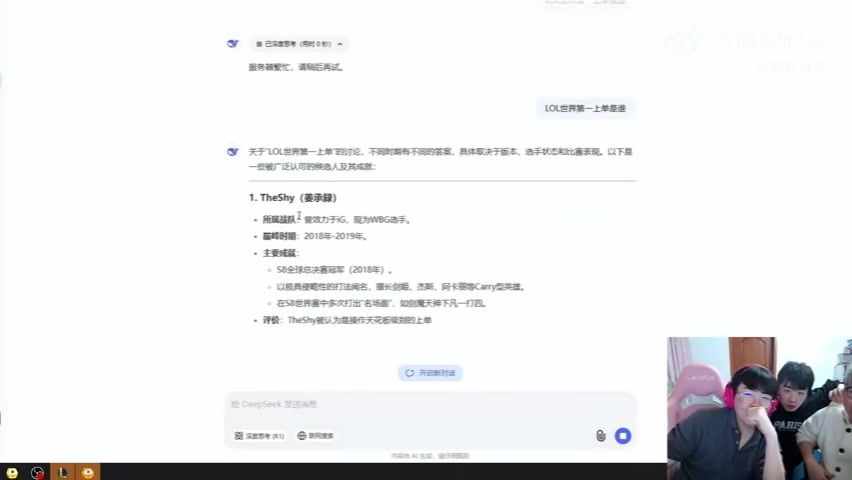Attach a file with the paperclip icon

600,436
